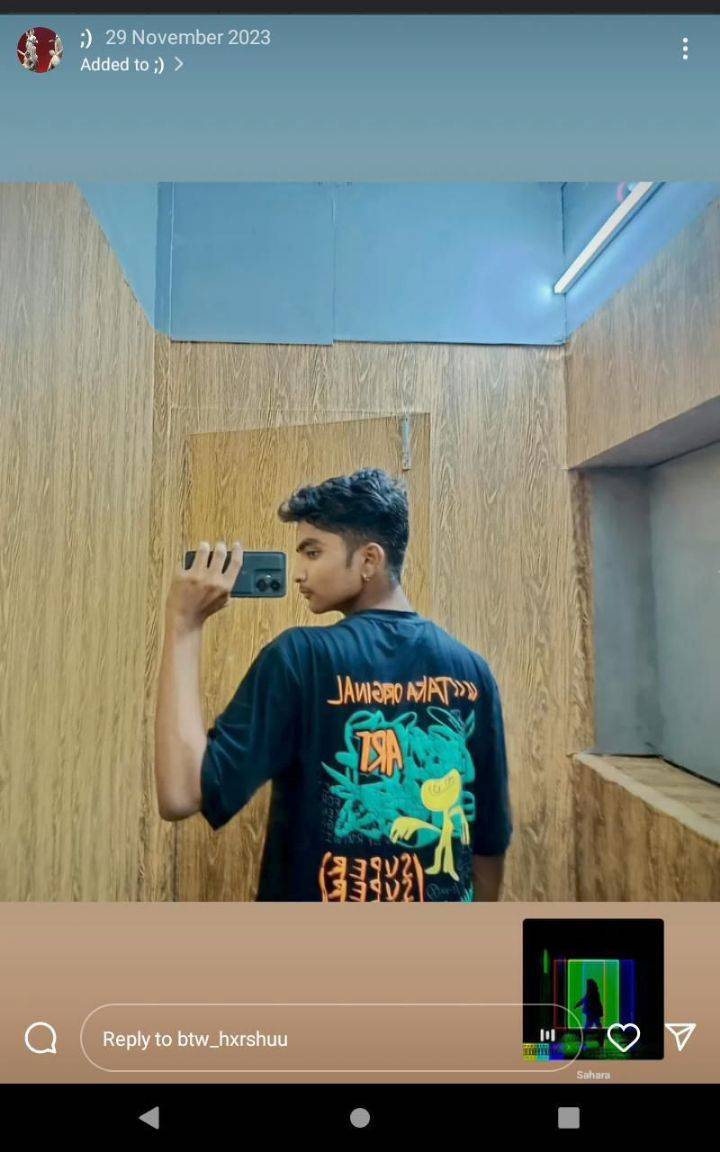Open the story's three-dot overflow menu
Screen dimensions: 720x1152
[685, 49]
